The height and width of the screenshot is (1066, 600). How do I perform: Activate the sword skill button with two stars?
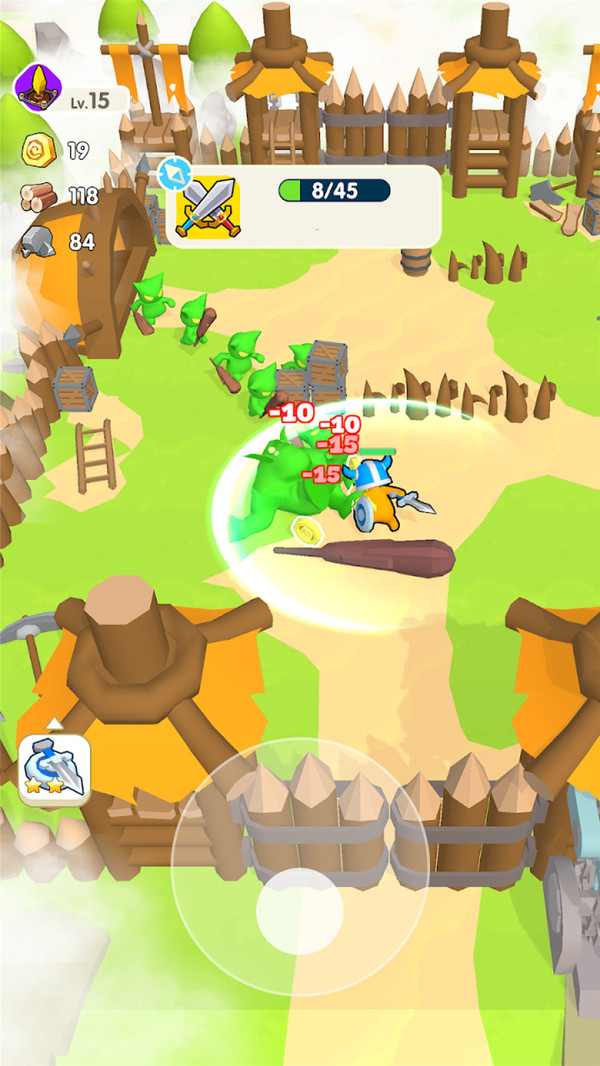[54, 769]
